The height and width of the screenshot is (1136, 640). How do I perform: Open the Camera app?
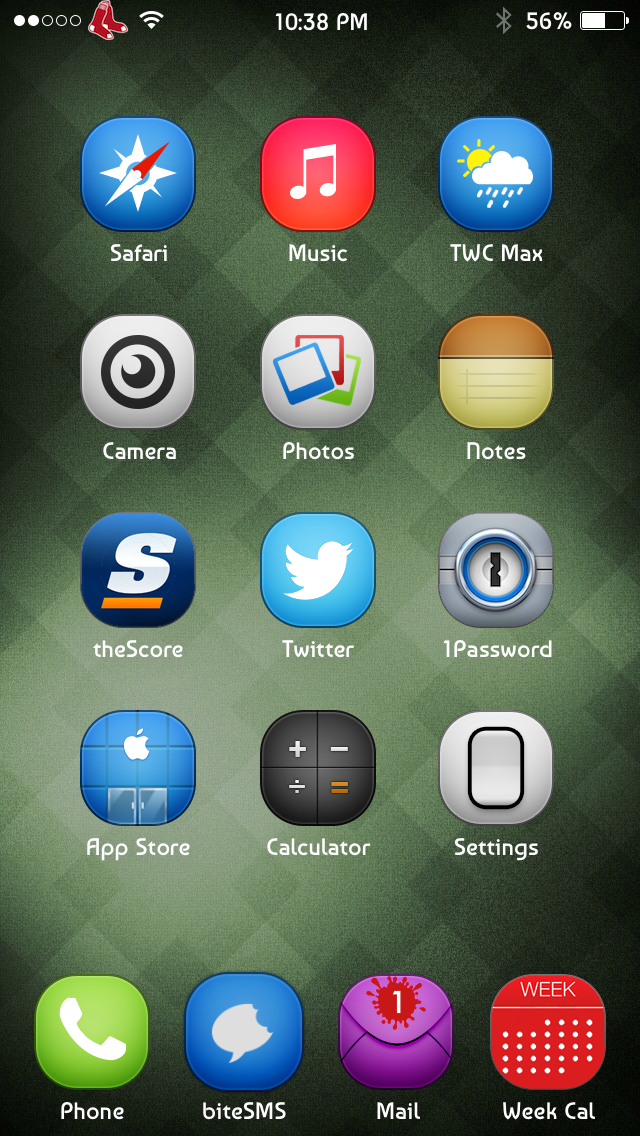point(138,372)
